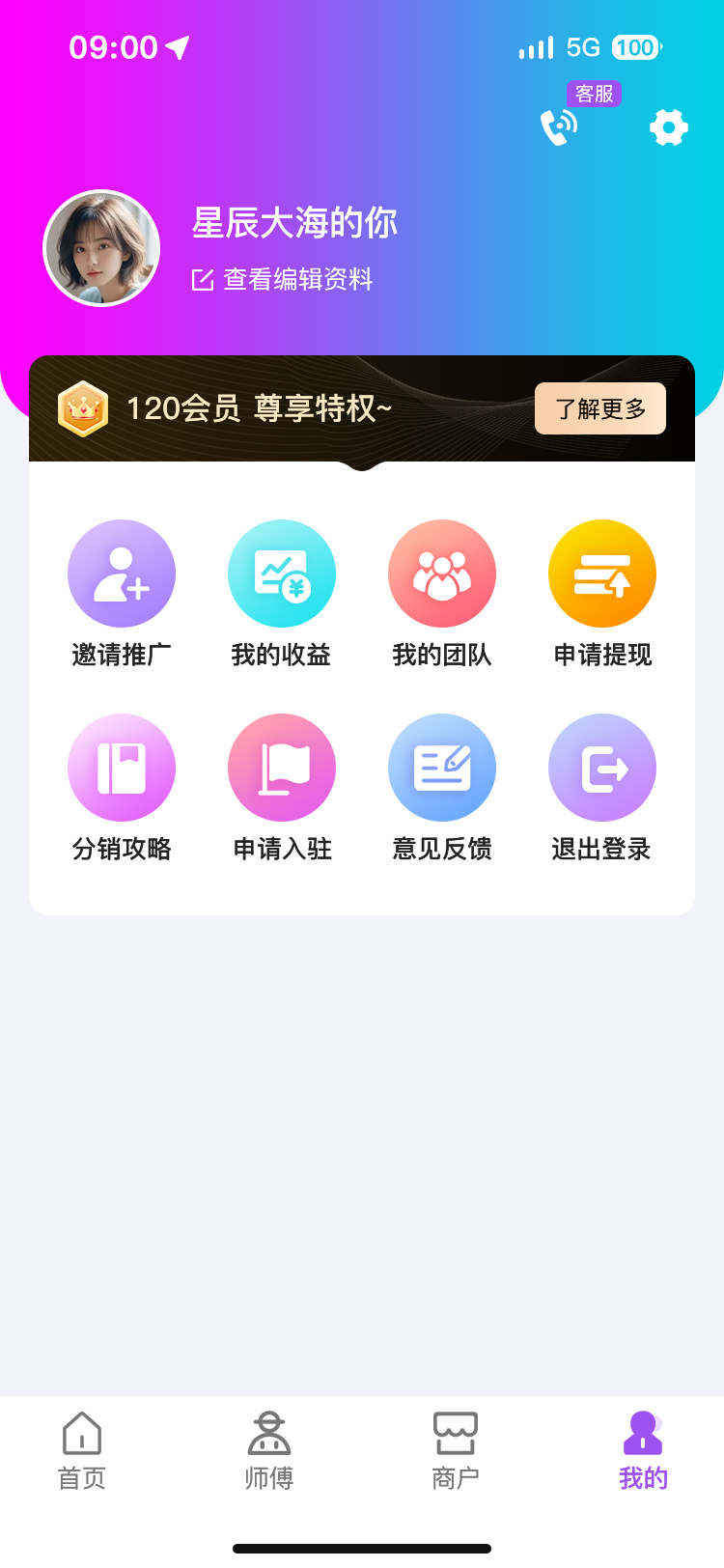The height and width of the screenshot is (1568, 724).
Task: Tap the 了解更多 membership button
Action: click(x=599, y=408)
